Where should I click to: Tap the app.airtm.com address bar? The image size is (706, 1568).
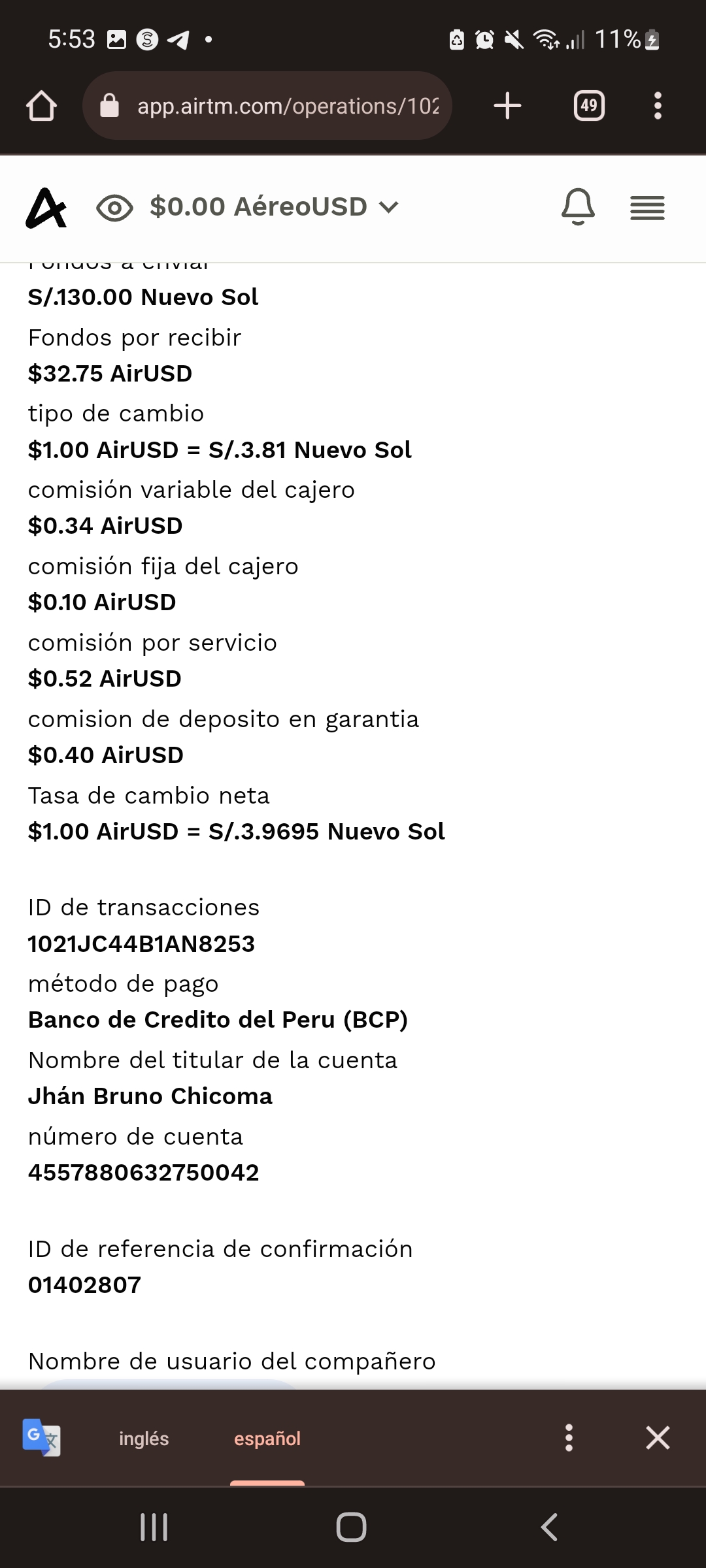[x=267, y=106]
